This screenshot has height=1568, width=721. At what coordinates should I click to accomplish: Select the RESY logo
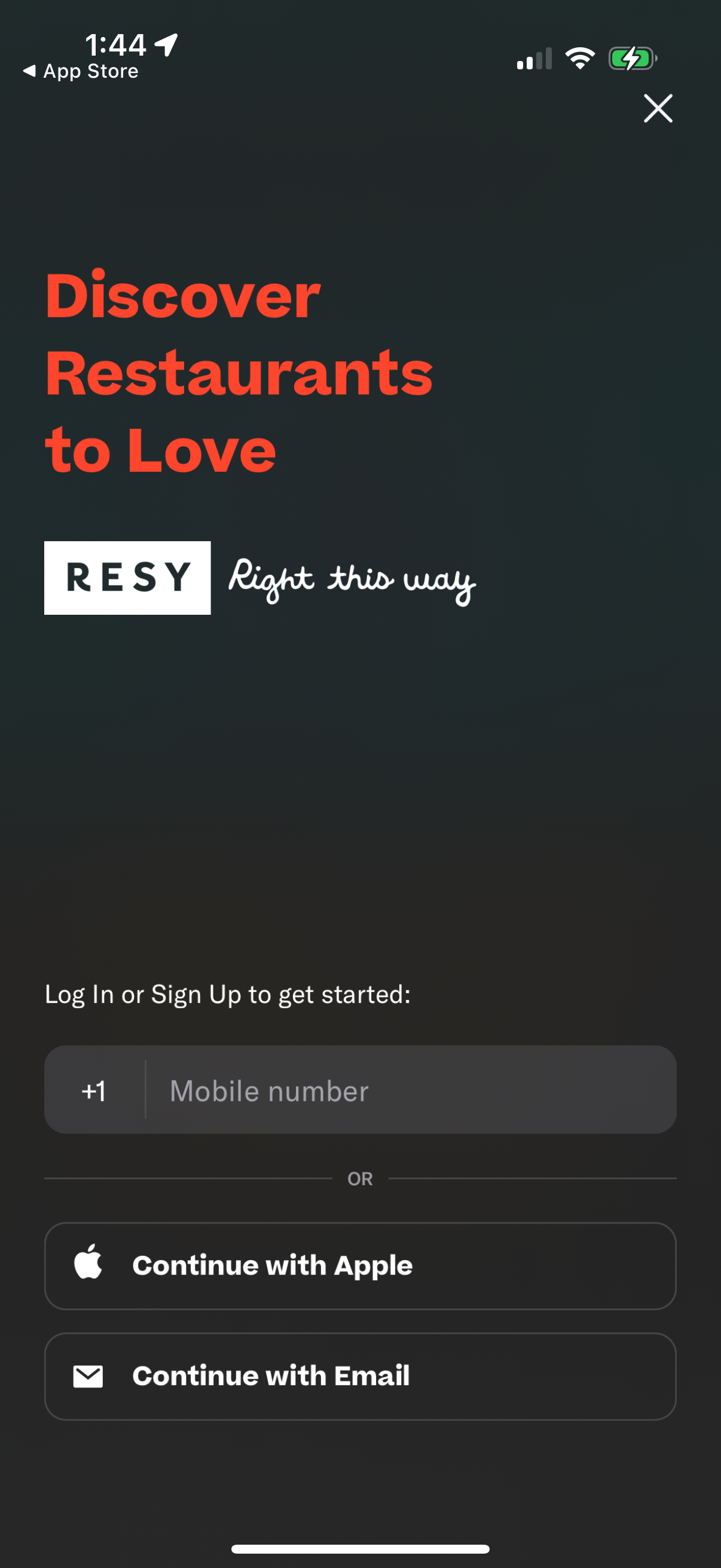point(127,577)
